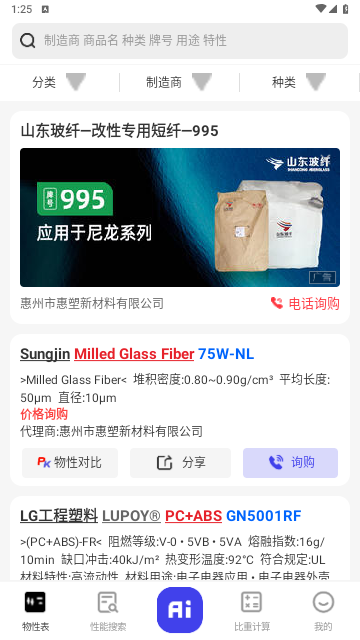Open the LG LUPOY PC+ABS GN5001RF listing
The height and width of the screenshot is (640, 360).
tap(161, 516)
